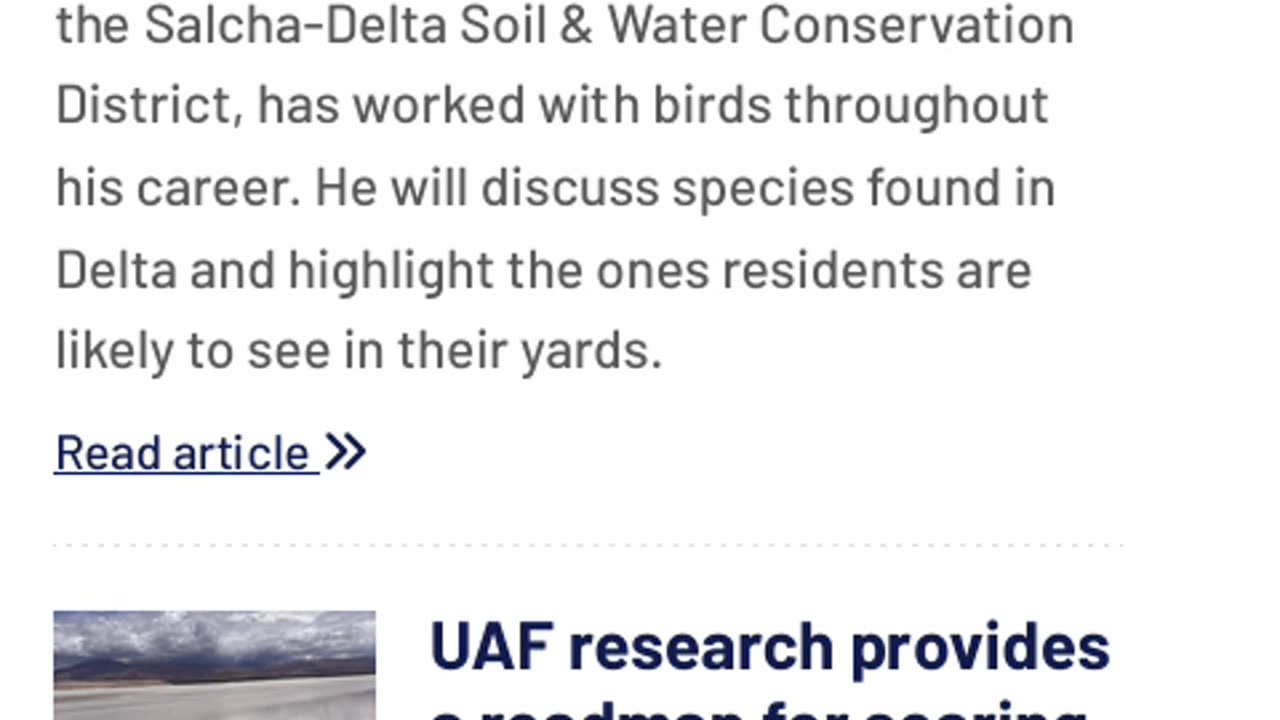Image resolution: width=1280 pixels, height=720 pixels.
Task: Open the UAF research article thumbnail image
Action: coord(215,665)
